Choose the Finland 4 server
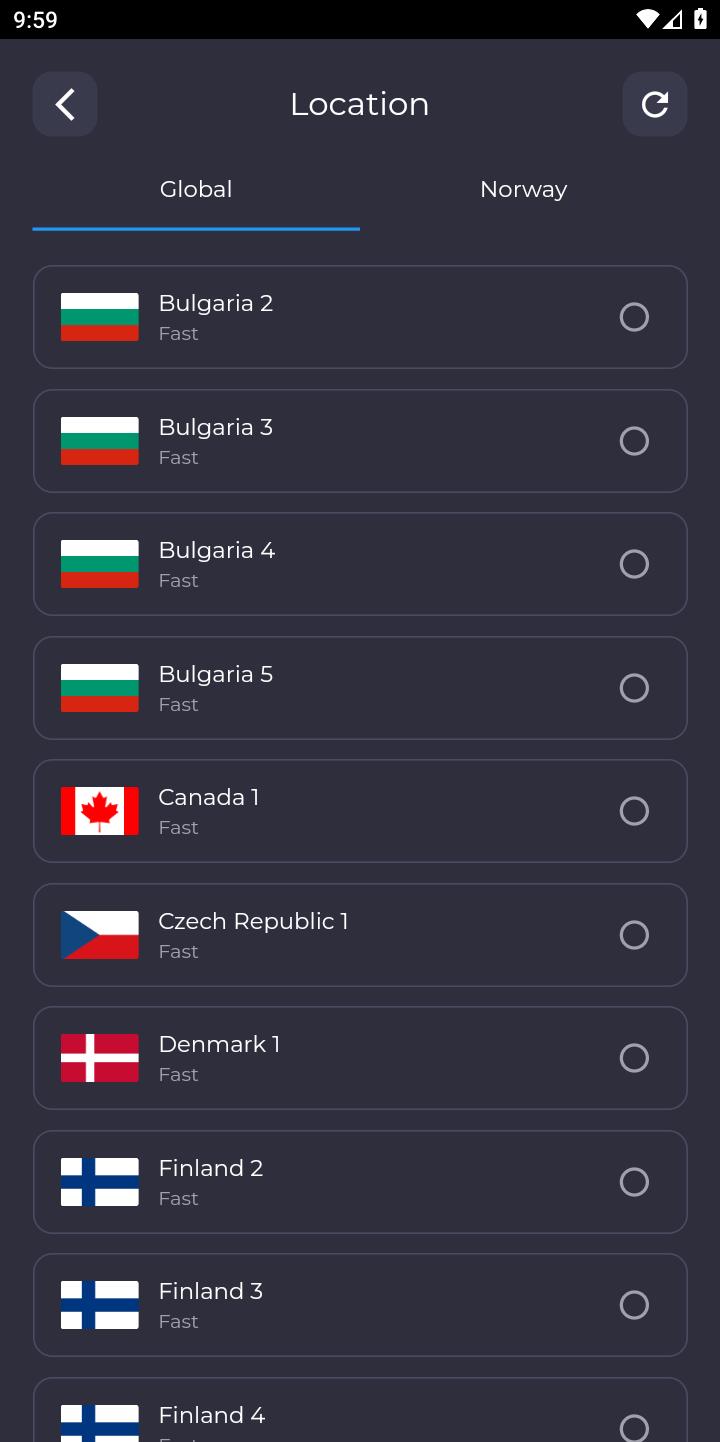The width and height of the screenshot is (720, 1442). (360, 1410)
